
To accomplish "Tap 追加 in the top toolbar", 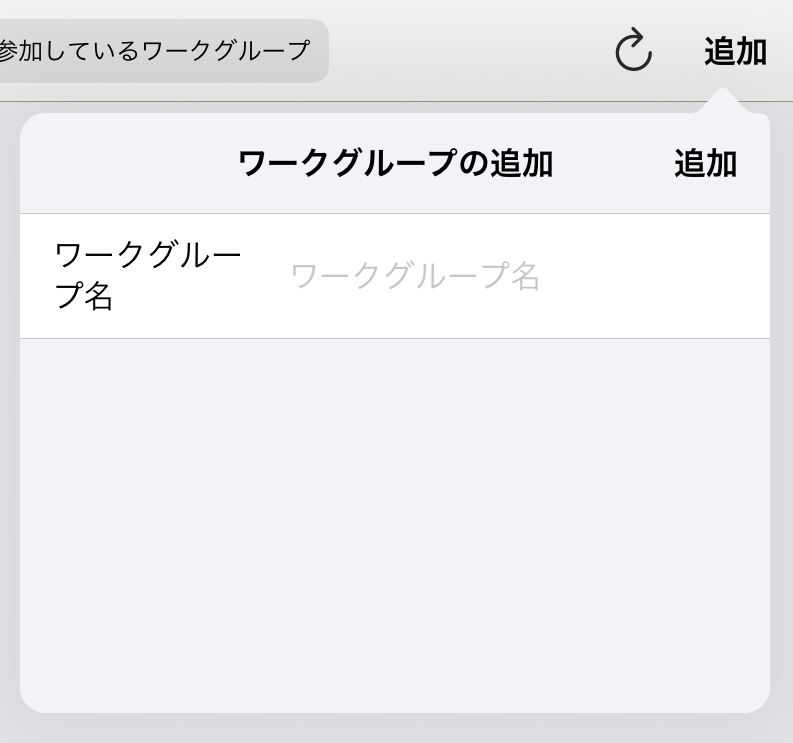I will point(735,51).
